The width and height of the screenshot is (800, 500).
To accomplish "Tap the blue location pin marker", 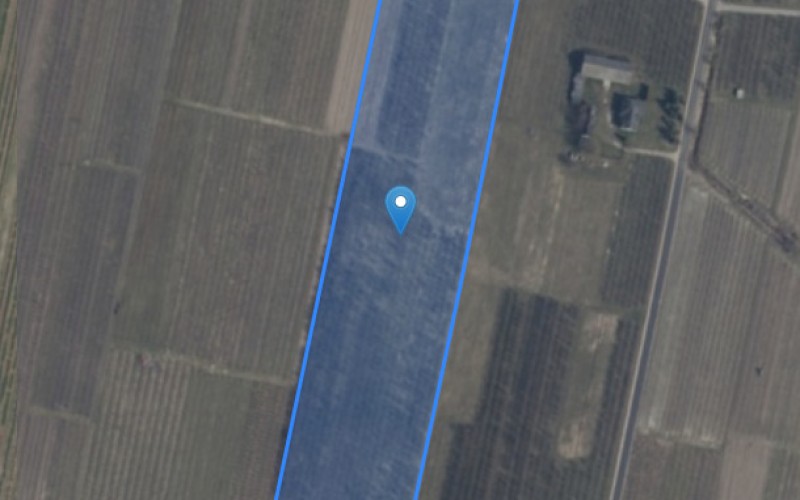I will (x=400, y=206).
